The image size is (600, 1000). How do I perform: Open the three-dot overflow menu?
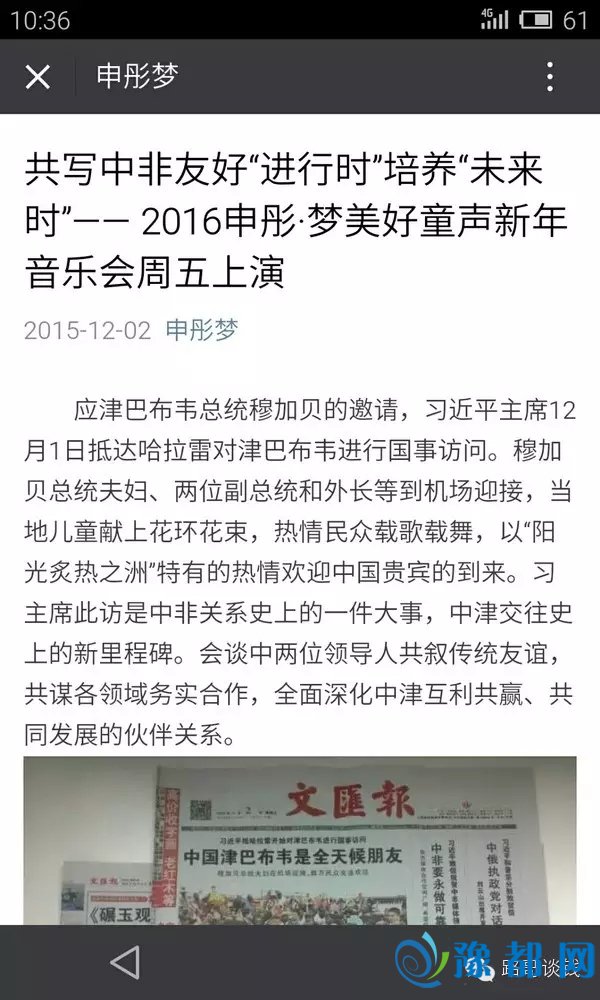click(549, 77)
